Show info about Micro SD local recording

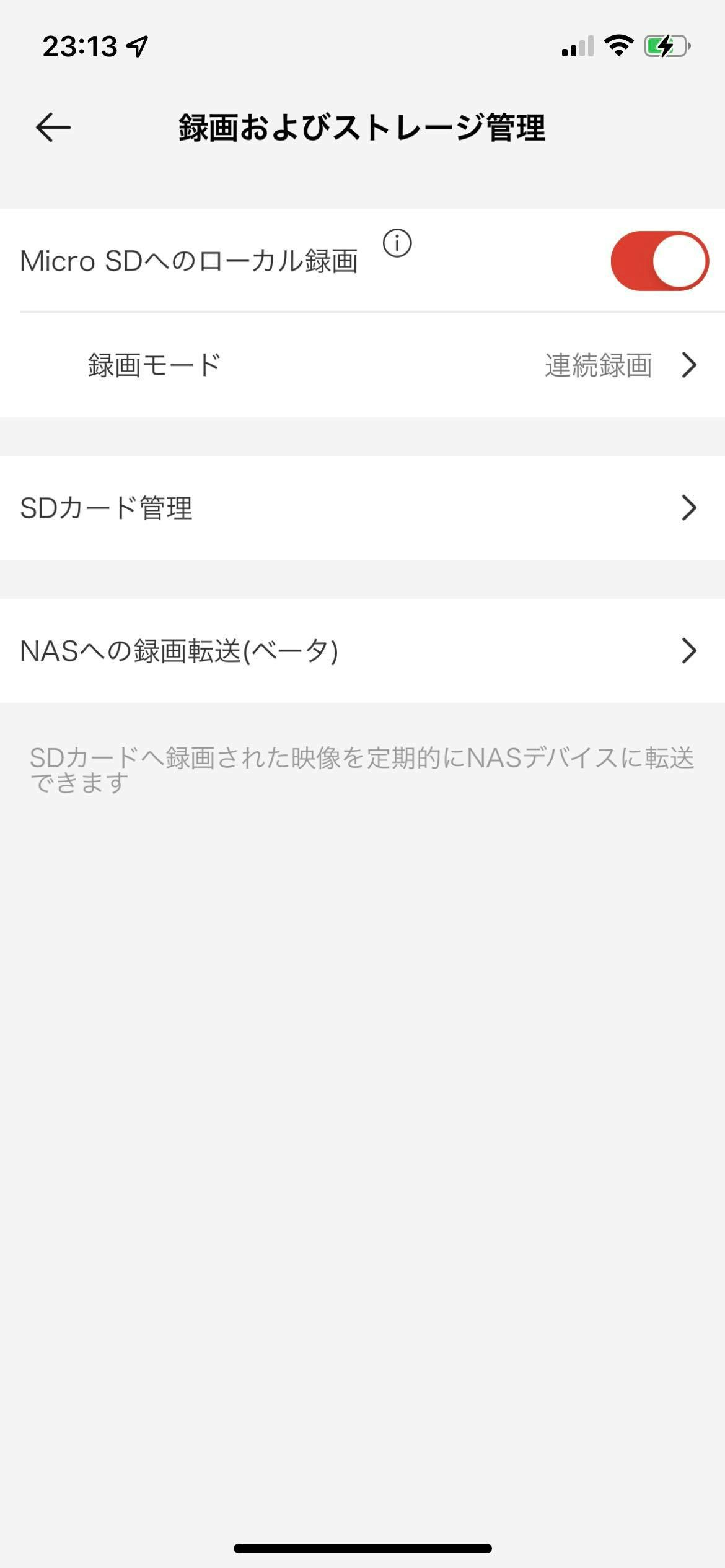pyautogui.click(x=397, y=243)
